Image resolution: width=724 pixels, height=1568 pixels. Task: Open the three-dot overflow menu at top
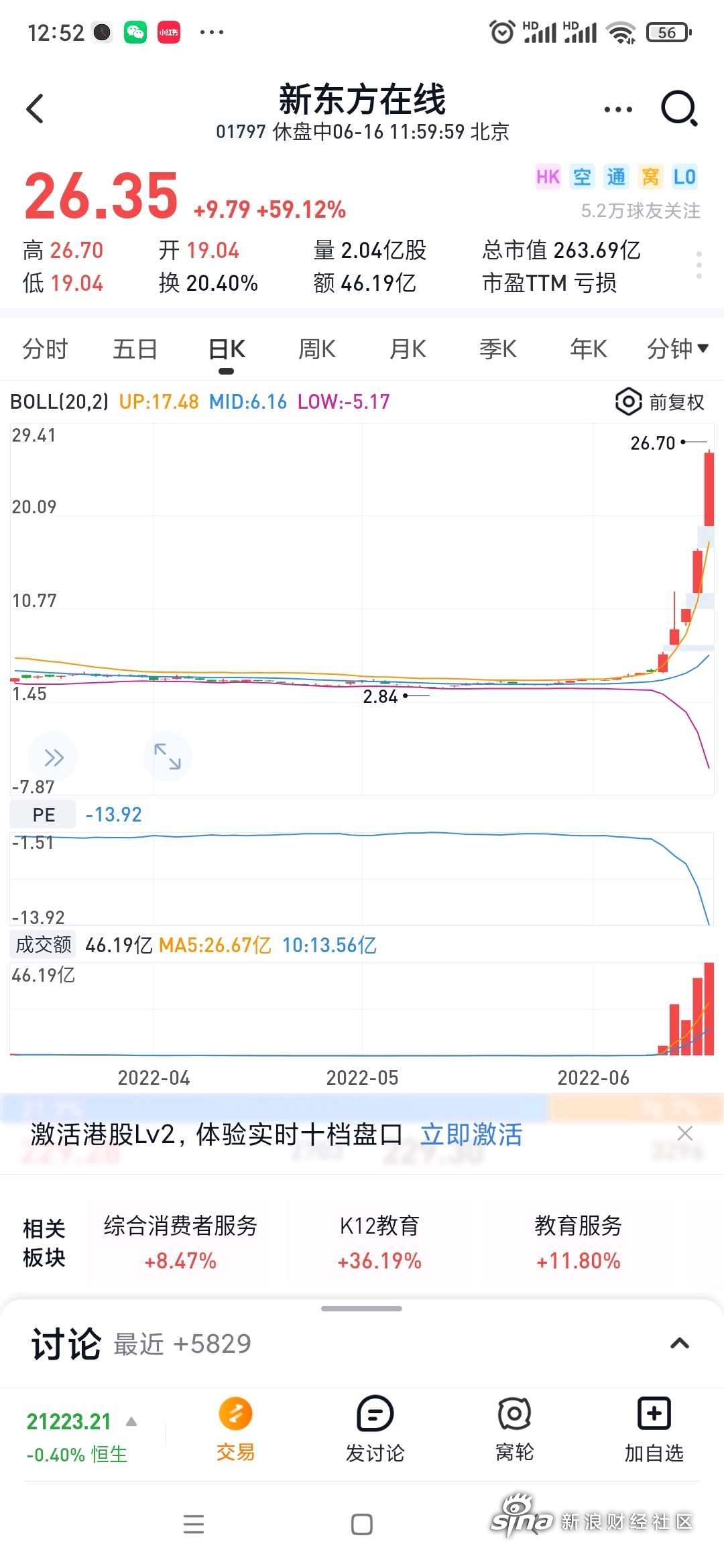pos(617,109)
